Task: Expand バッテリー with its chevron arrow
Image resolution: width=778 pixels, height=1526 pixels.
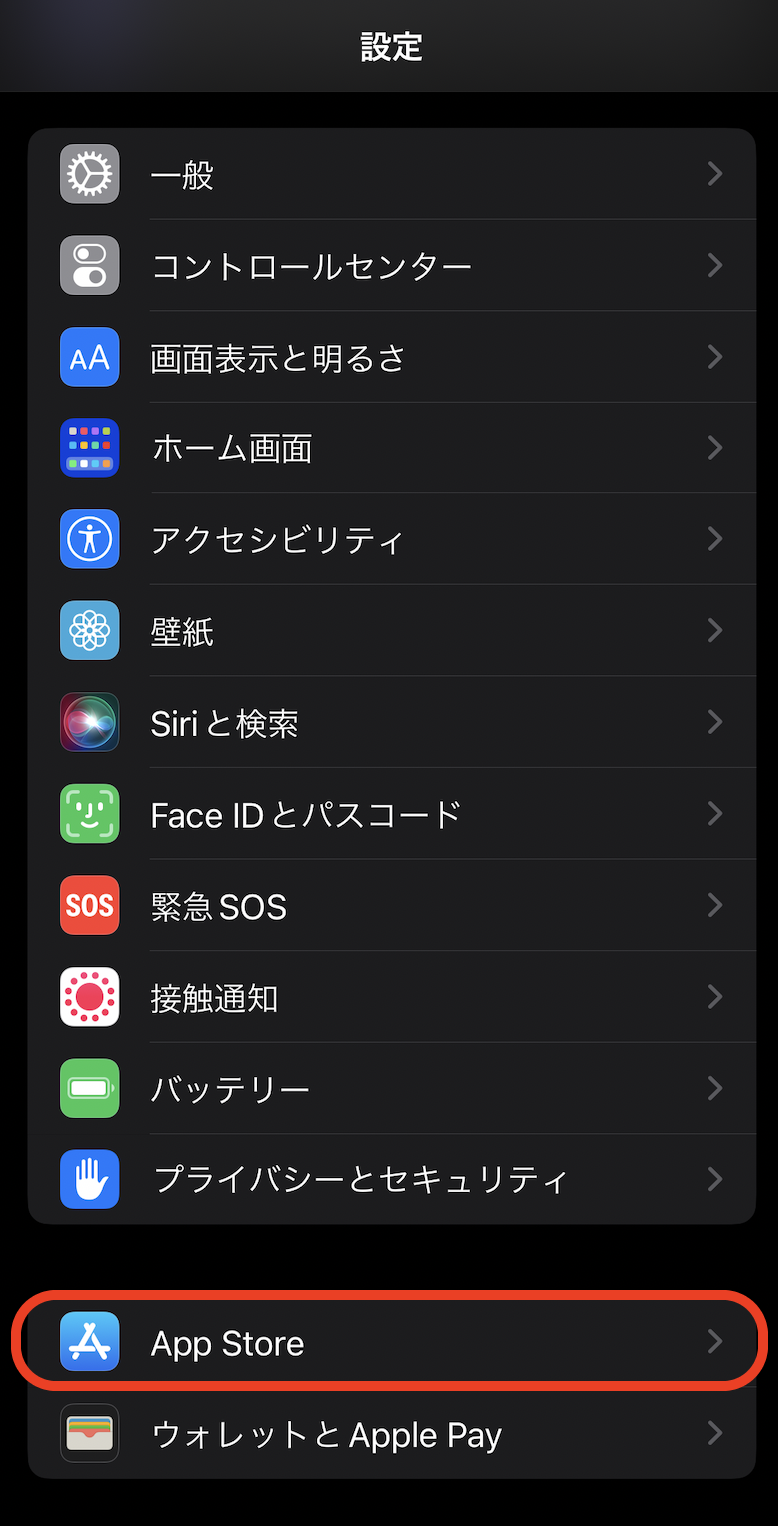Action: [714, 1088]
